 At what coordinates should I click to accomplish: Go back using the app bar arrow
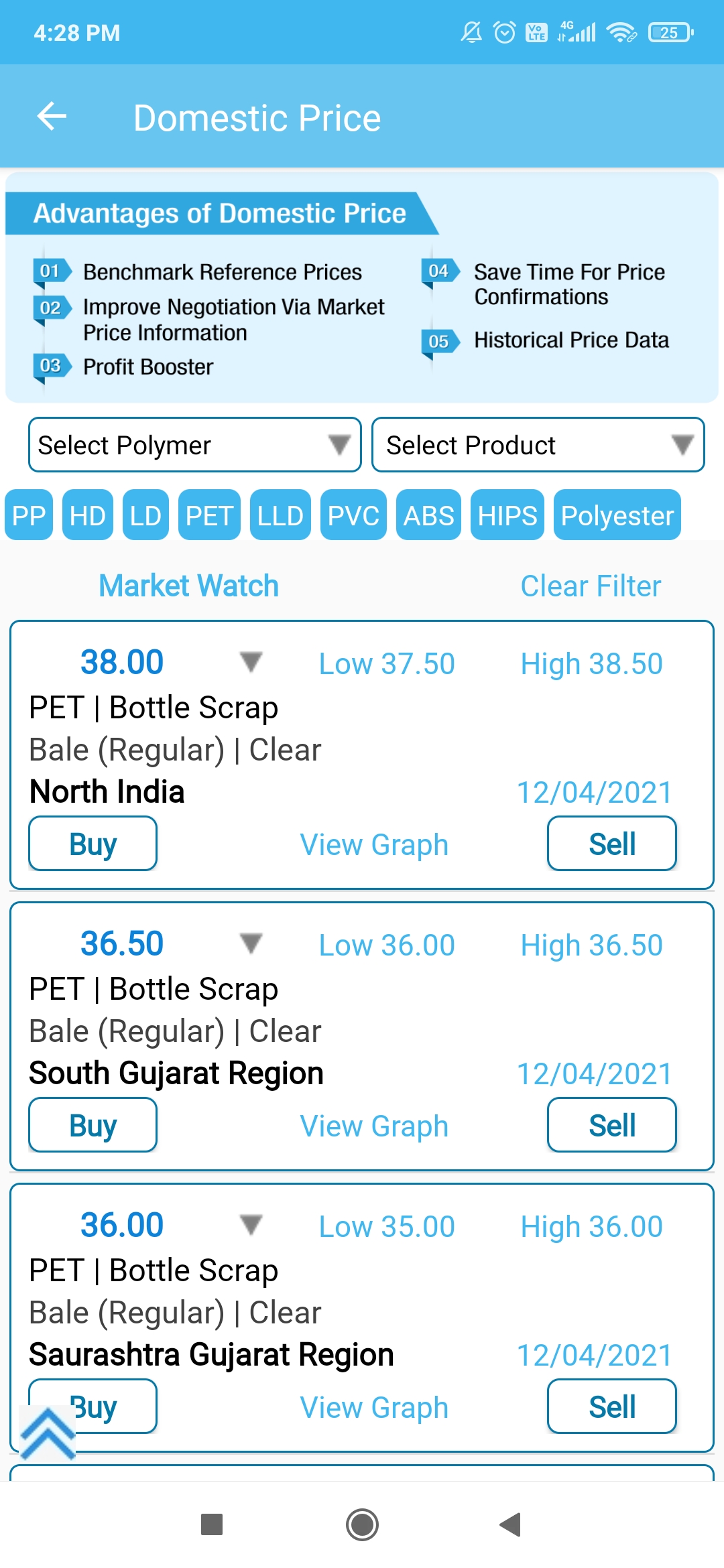pyautogui.click(x=52, y=117)
